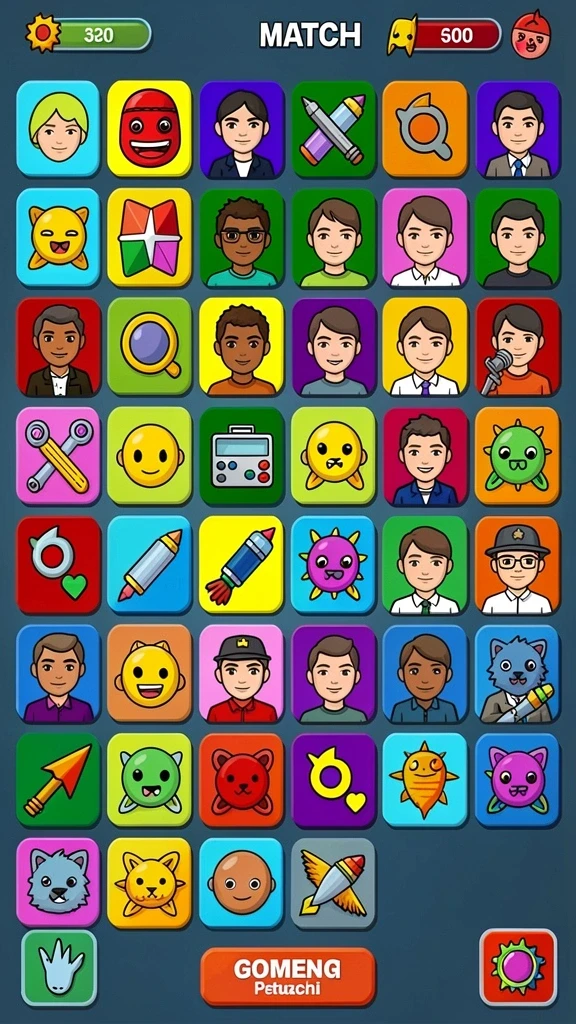Select the red mask face tile
The width and height of the screenshot is (576, 1024).
coord(150,129)
